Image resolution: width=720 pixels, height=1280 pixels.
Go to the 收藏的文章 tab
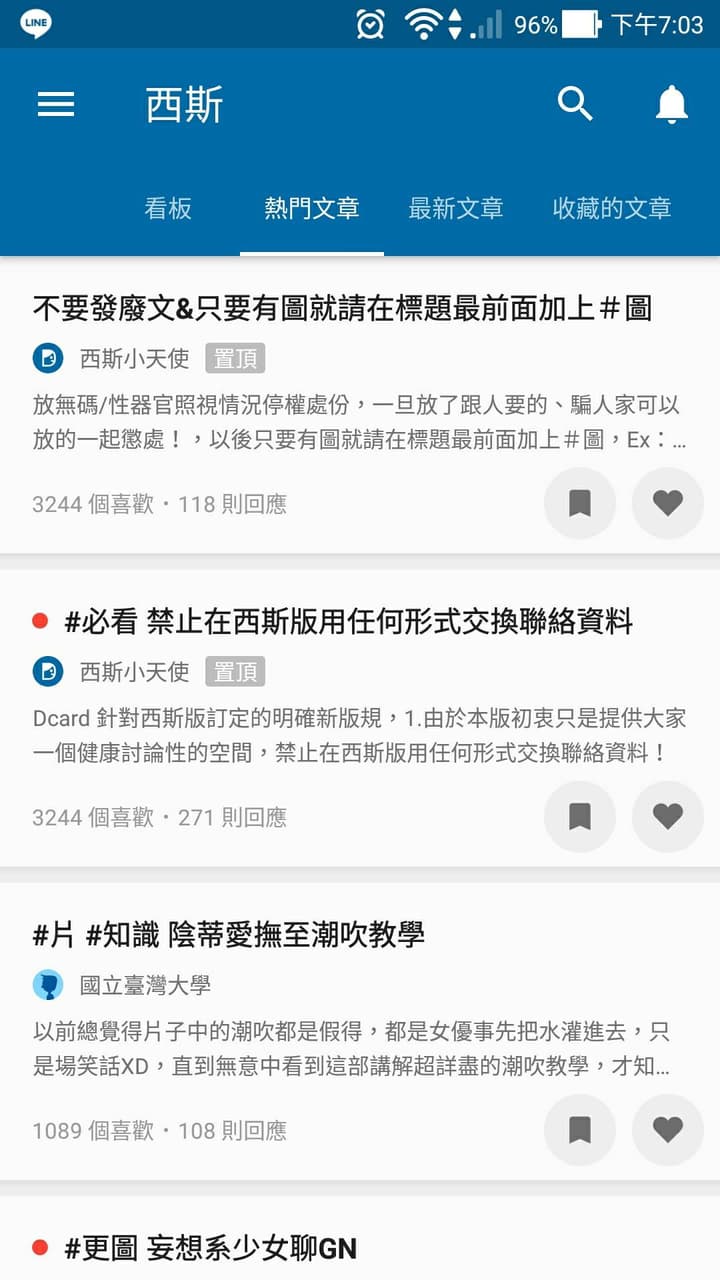coord(612,208)
